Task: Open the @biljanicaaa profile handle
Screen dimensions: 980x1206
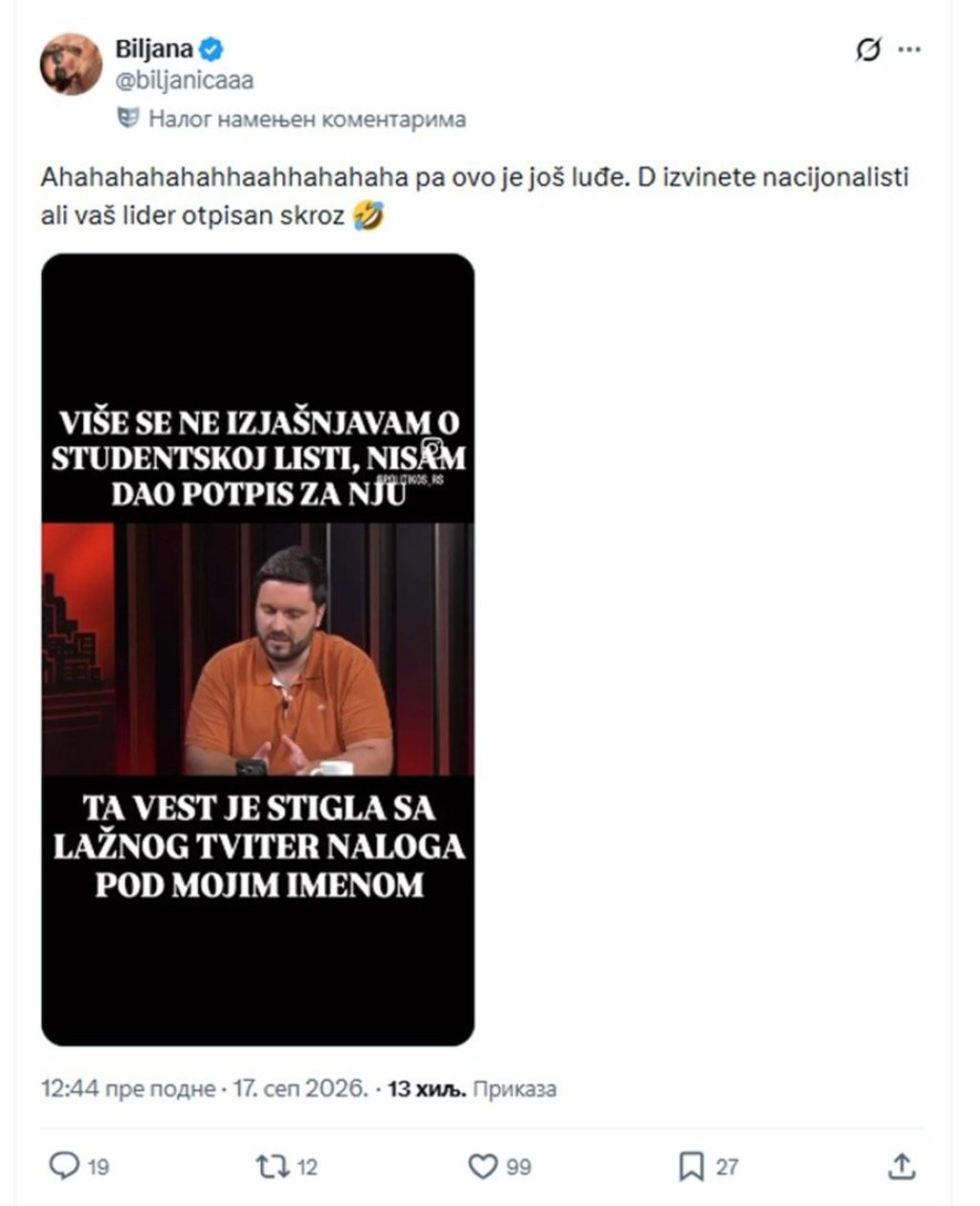Action: pos(185,80)
